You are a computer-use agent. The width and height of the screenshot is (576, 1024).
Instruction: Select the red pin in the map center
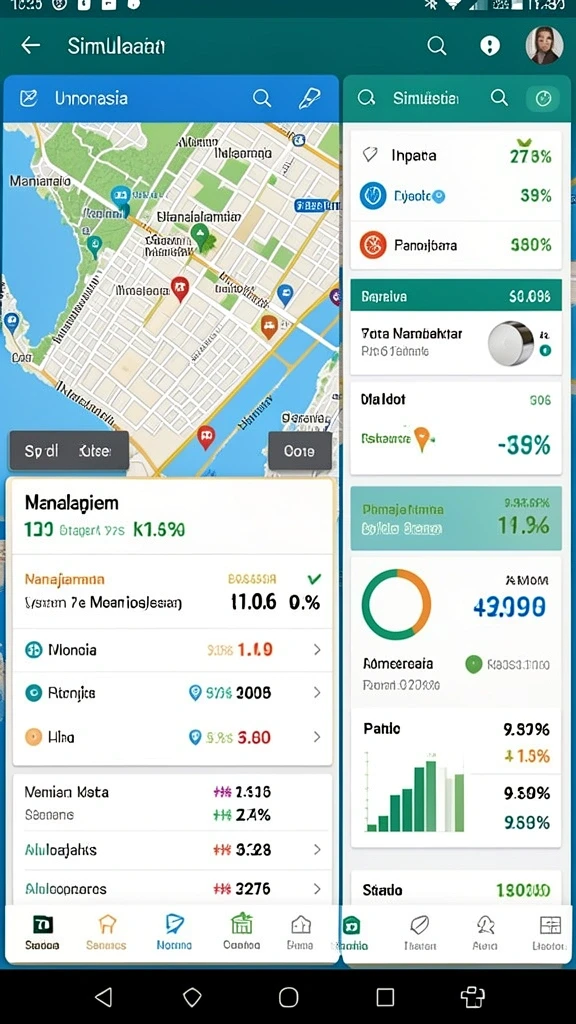(180, 287)
